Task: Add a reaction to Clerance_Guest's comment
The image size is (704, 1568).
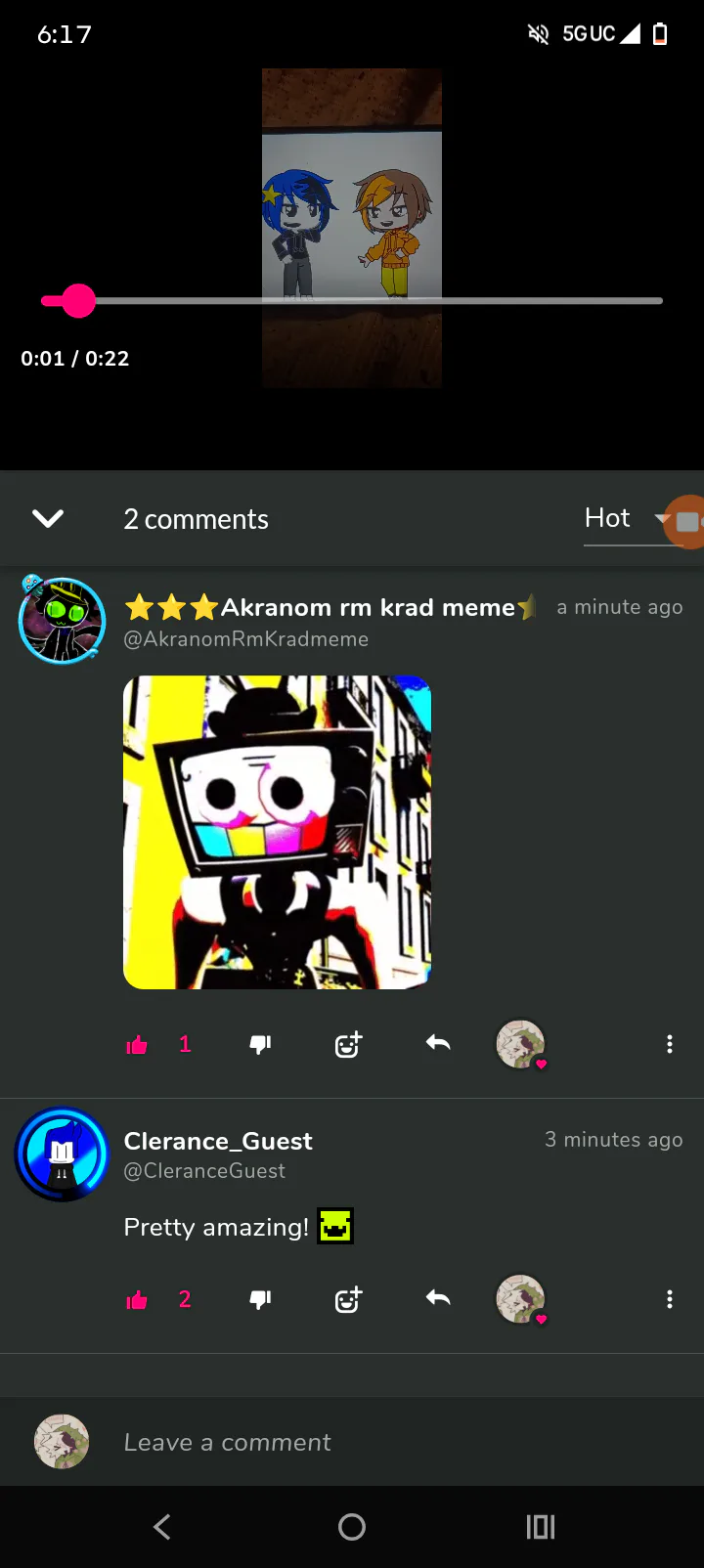Action: coord(348,1300)
